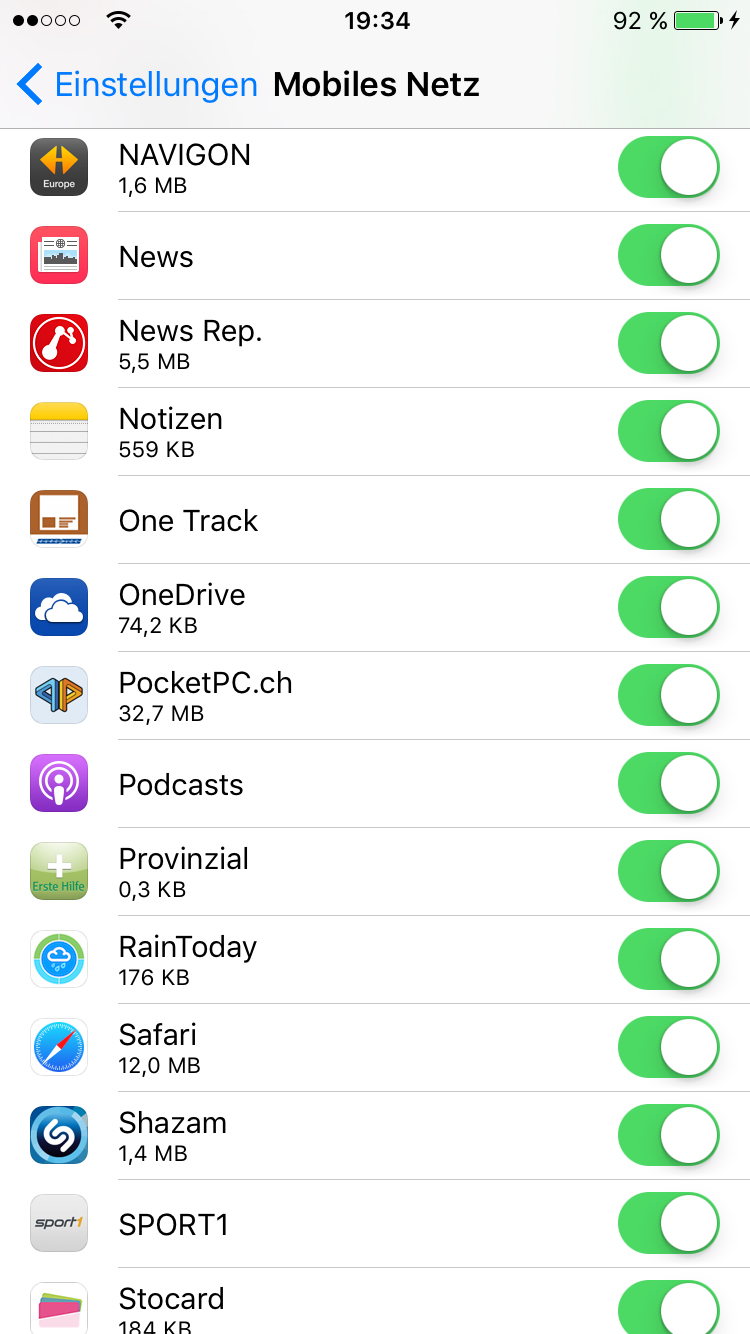This screenshot has width=750, height=1334.
Task: Turn off mobile data for Notizen
Action: (669, 431)
